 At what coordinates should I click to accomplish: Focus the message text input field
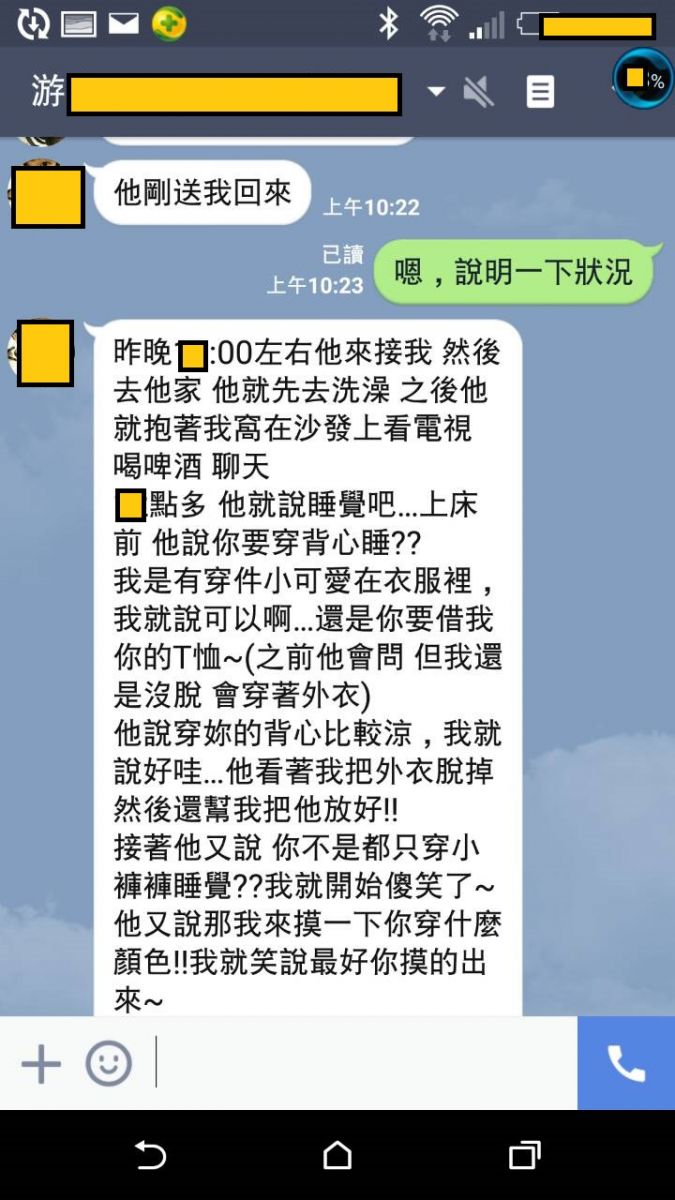point(365,1064)
